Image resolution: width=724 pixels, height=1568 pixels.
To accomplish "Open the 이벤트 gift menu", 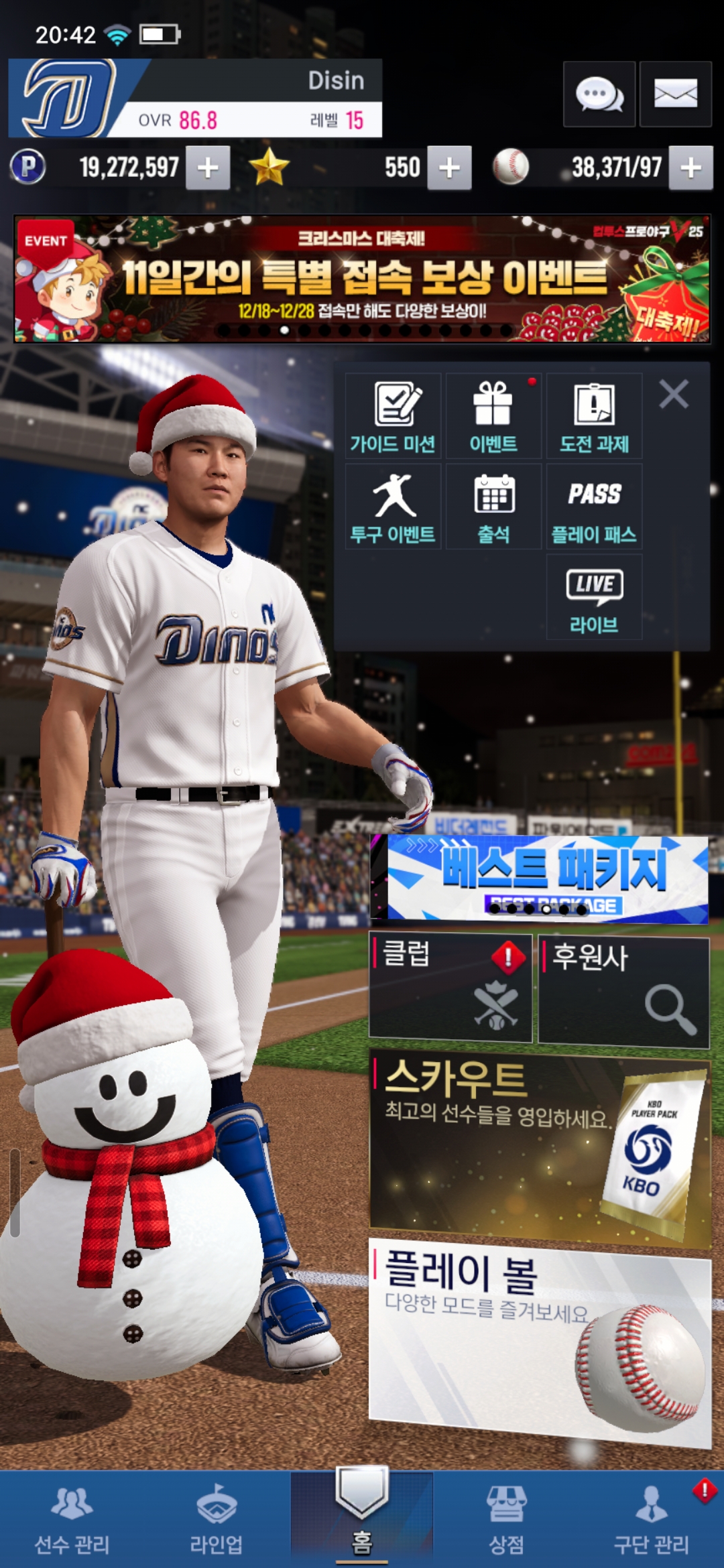I will [x=493, y=416].
